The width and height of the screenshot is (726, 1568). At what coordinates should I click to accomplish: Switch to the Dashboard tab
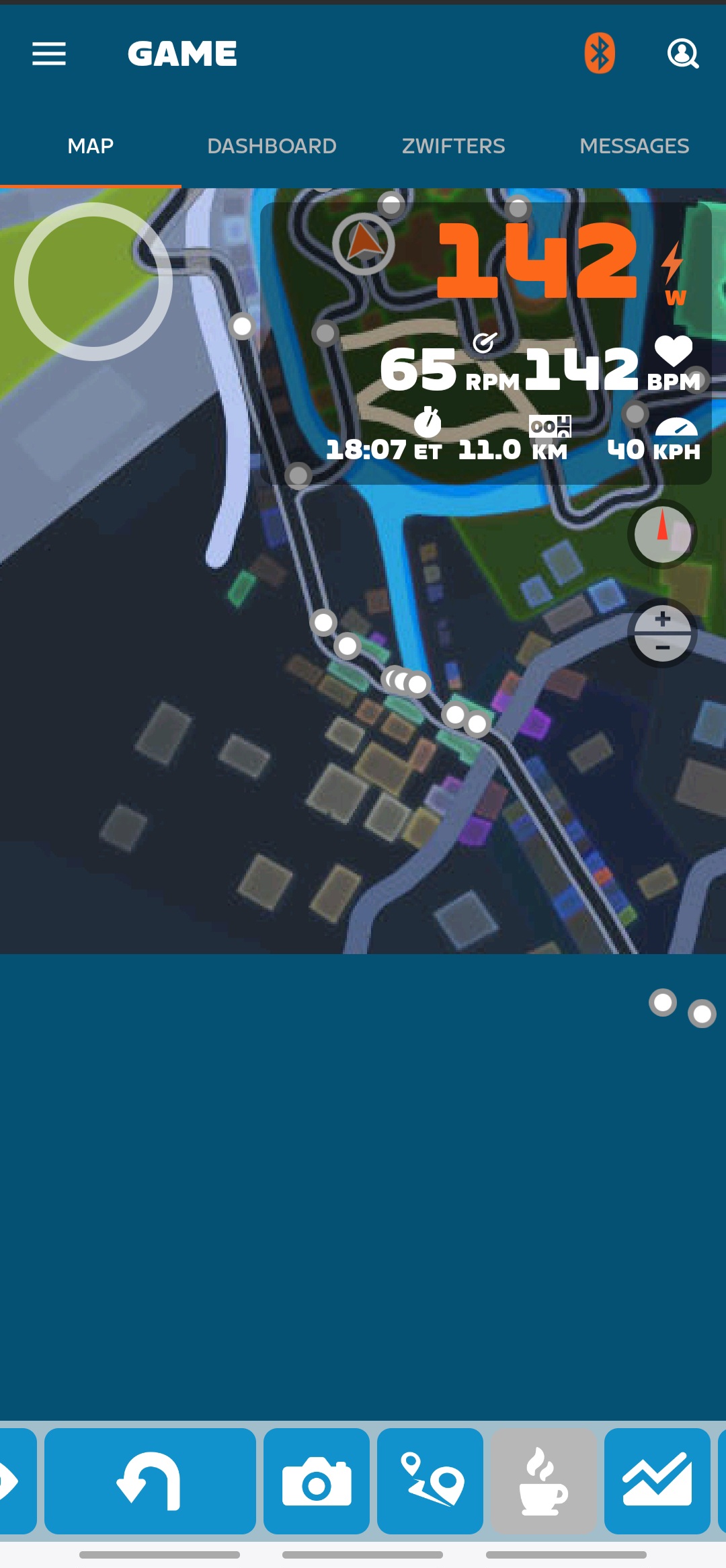click(272, 146)
